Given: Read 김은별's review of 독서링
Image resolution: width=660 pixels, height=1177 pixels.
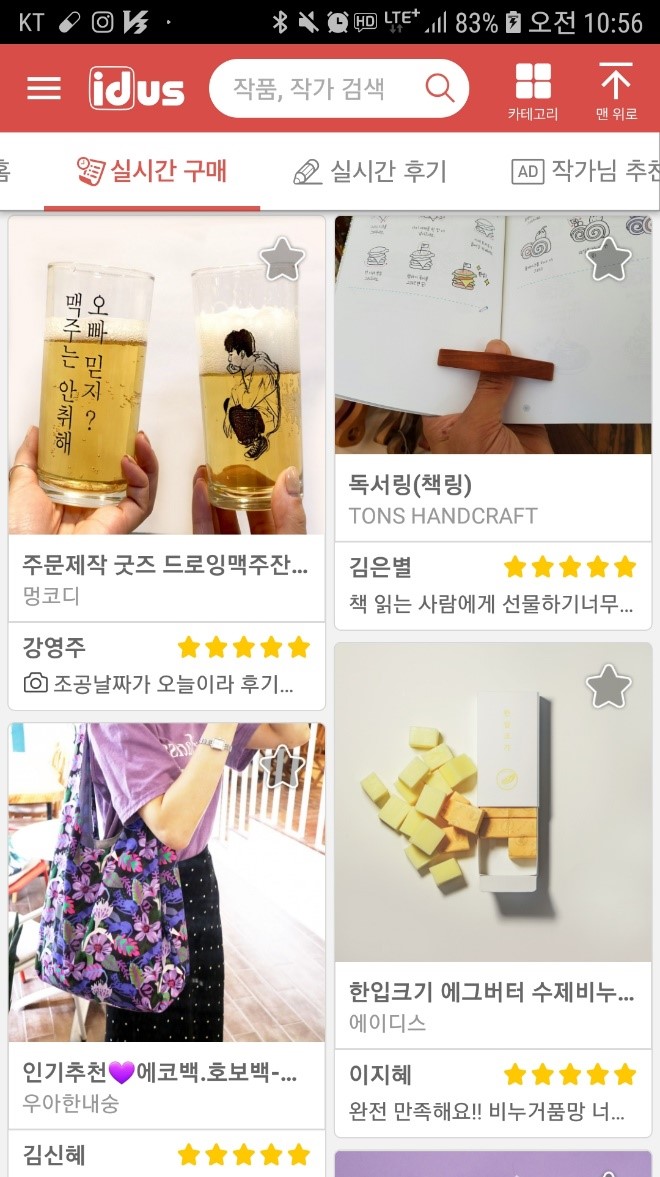Looking at the screenshot, I should pos(493,587).
